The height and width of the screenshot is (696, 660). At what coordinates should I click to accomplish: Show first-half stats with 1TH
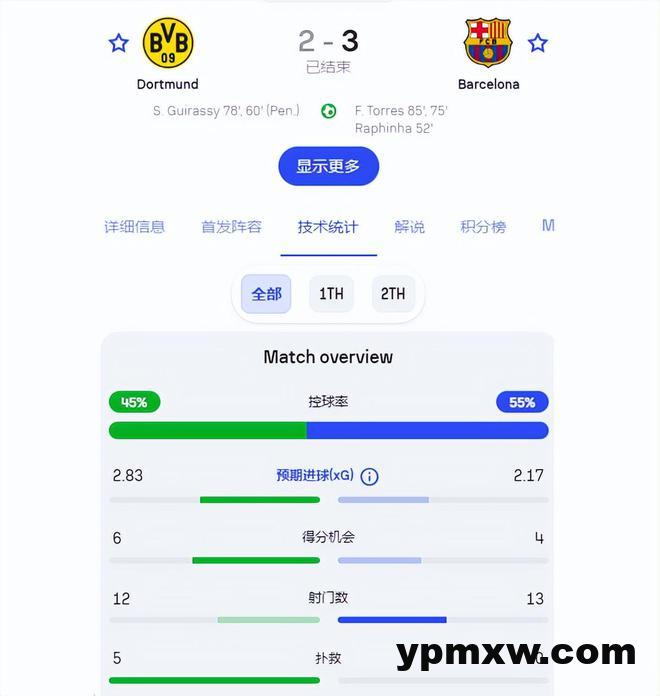point(331,294)
